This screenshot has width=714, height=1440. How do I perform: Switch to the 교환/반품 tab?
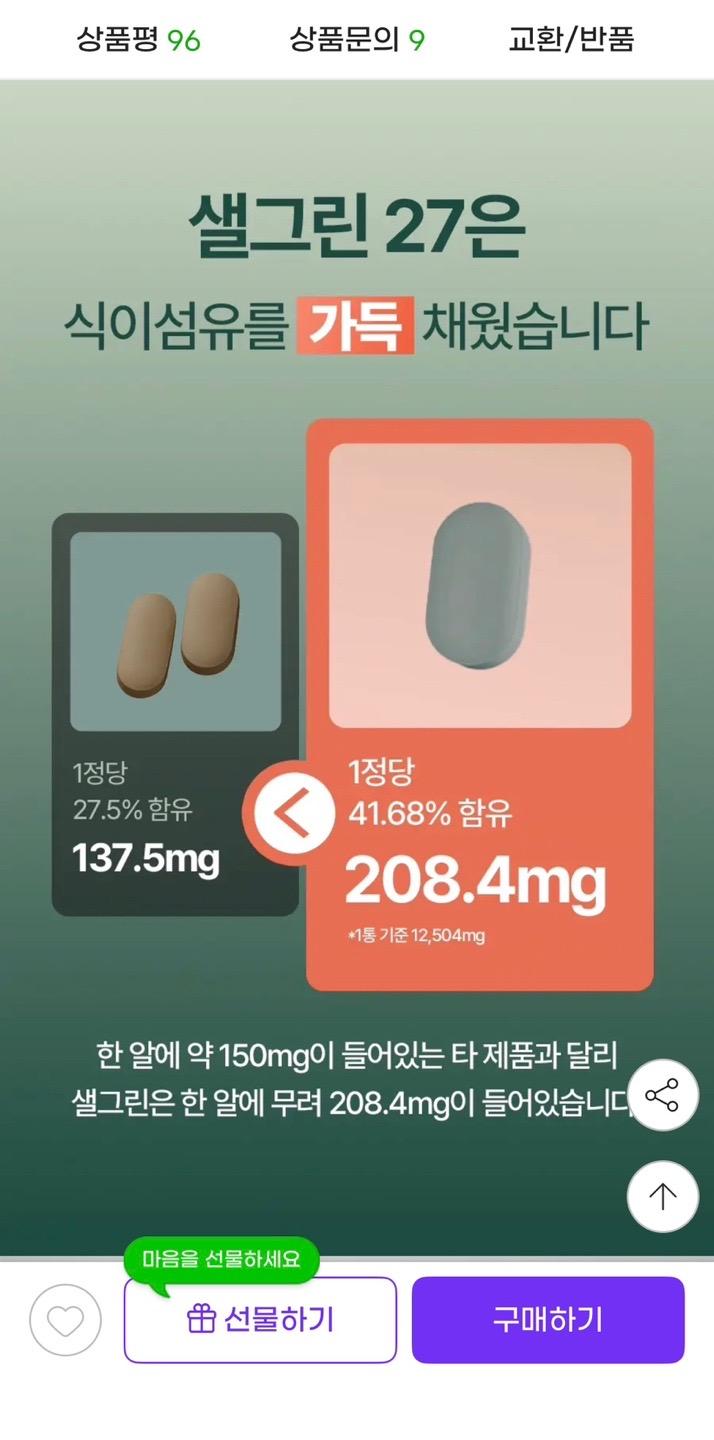tap(571, 39)
